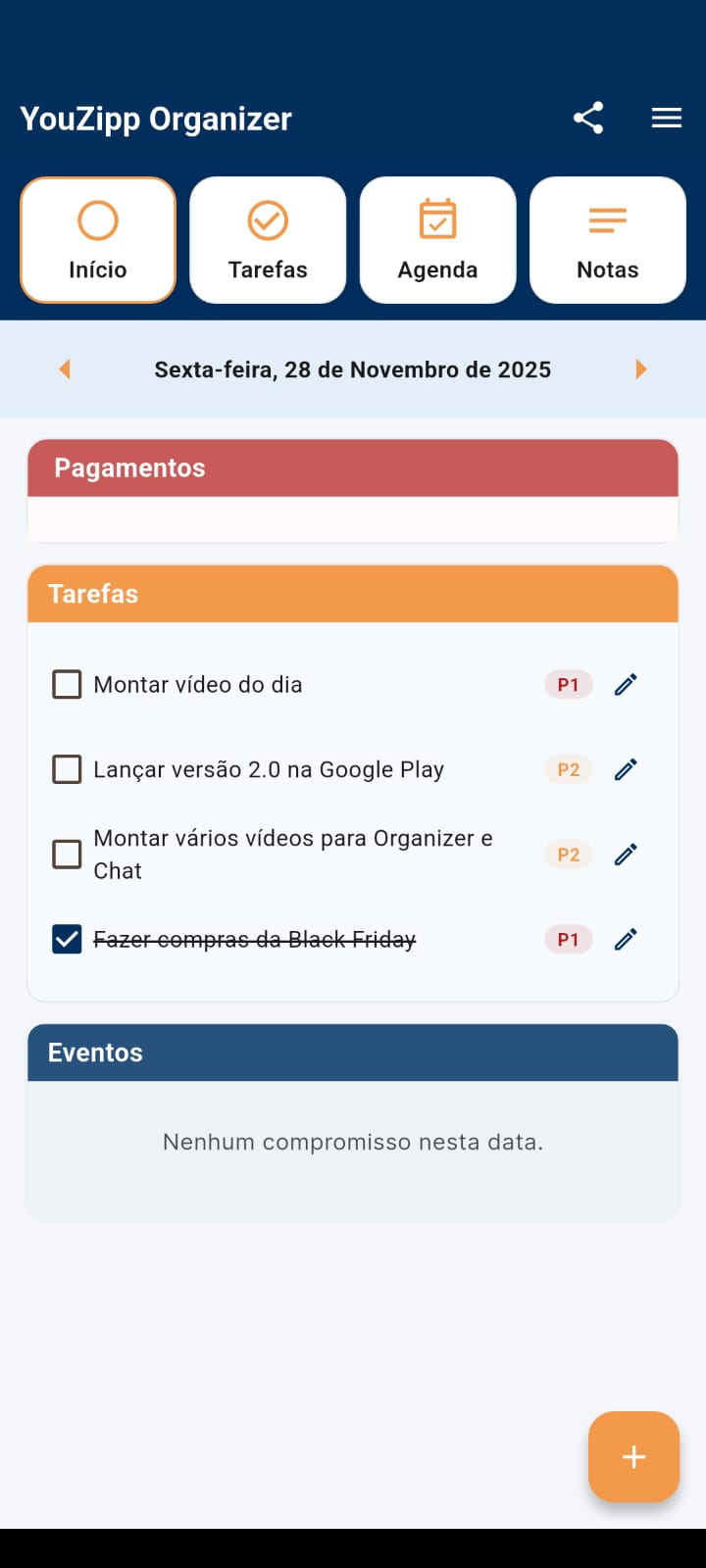This screenshot has height=1568, width=706.
Task: Tap the date 'Sexta-feira, 28 de Novembro'
Action: (x=353, y=369)
